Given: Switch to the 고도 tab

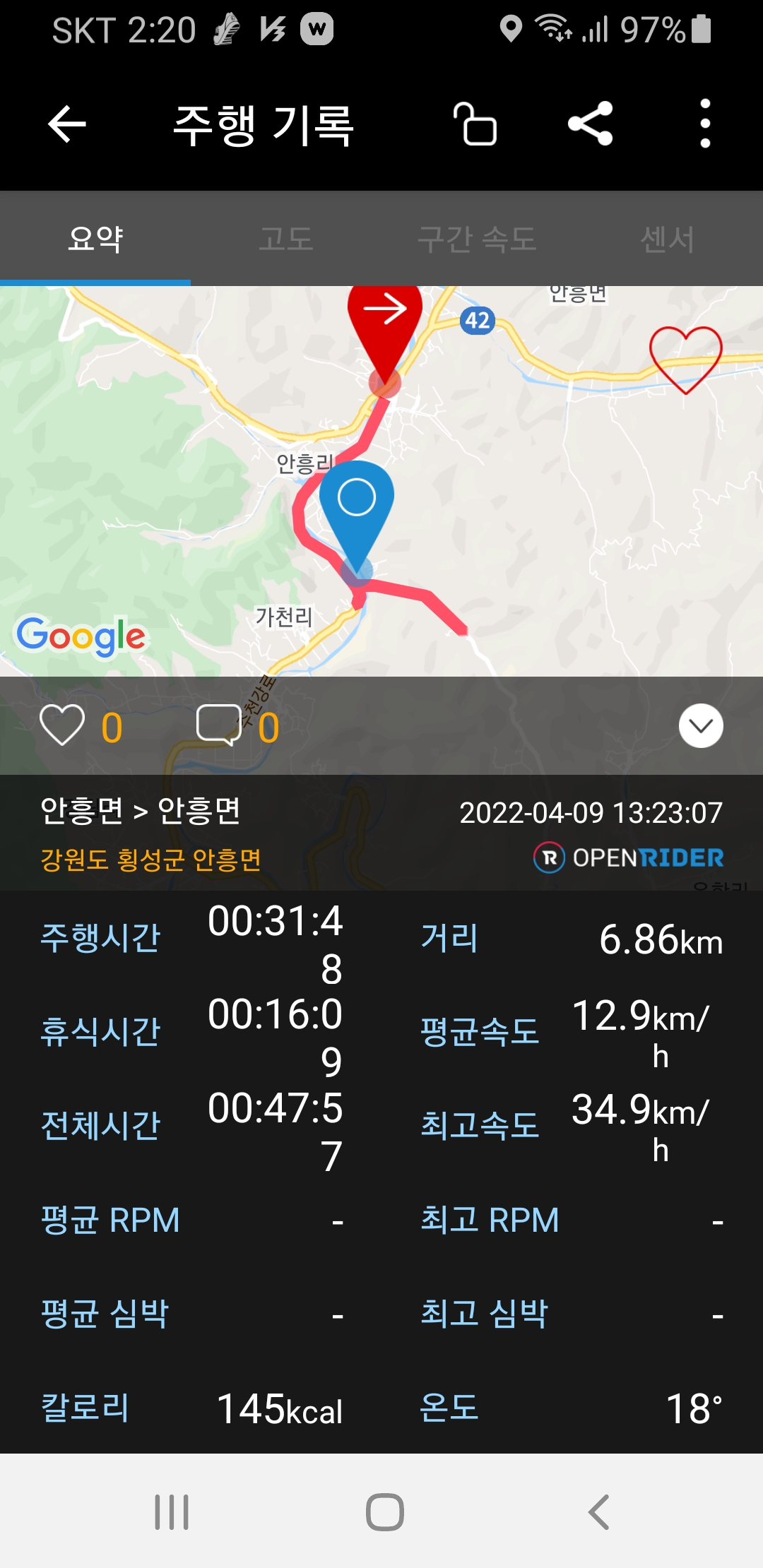Looking at the screenshot, I should (x=286, y=239).
